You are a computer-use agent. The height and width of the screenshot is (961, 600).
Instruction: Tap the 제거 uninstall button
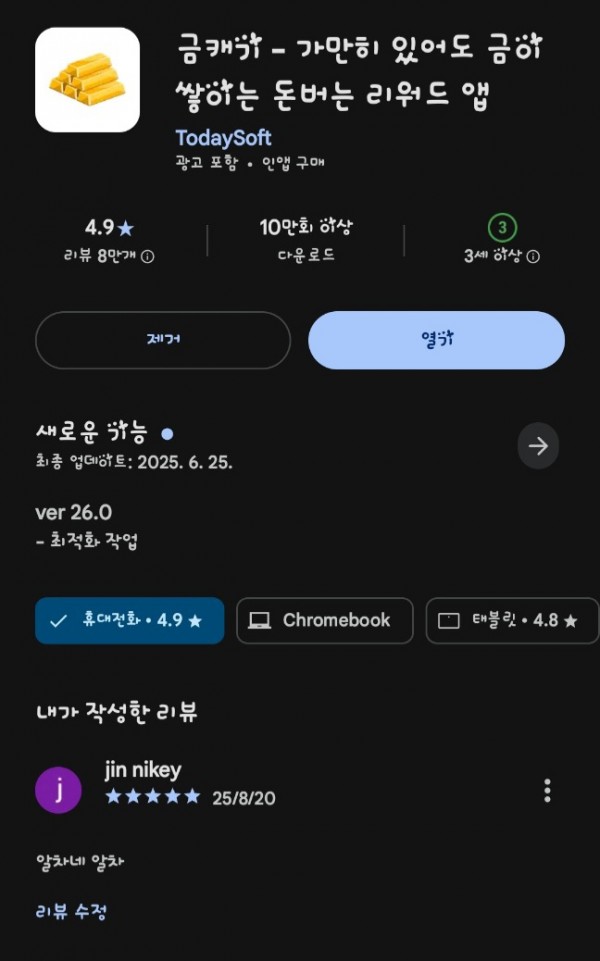coord(163,340)
